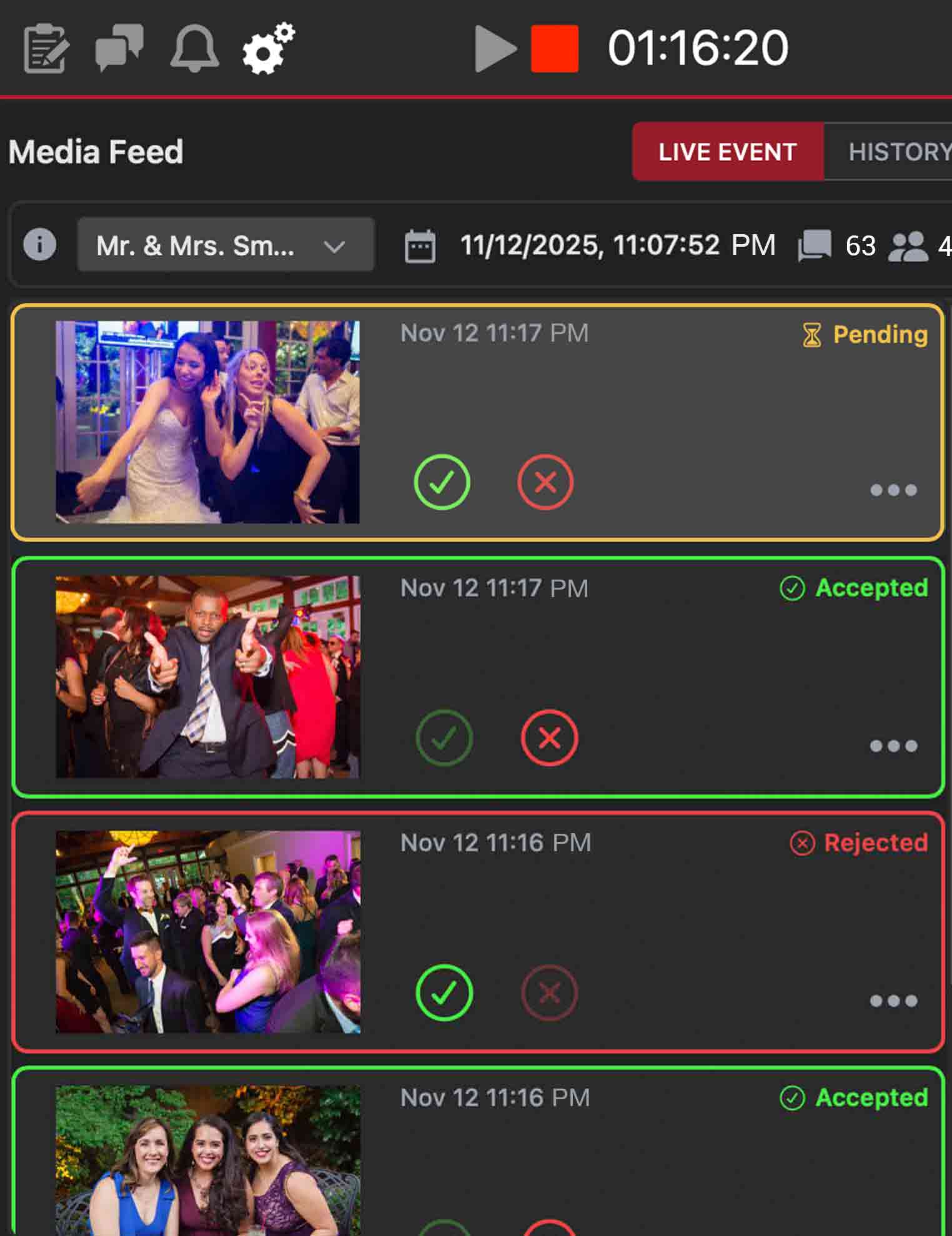Viewport: 952px width, 1236px height.
Task: Open more options on Pending photo
Action: point(893,490)
